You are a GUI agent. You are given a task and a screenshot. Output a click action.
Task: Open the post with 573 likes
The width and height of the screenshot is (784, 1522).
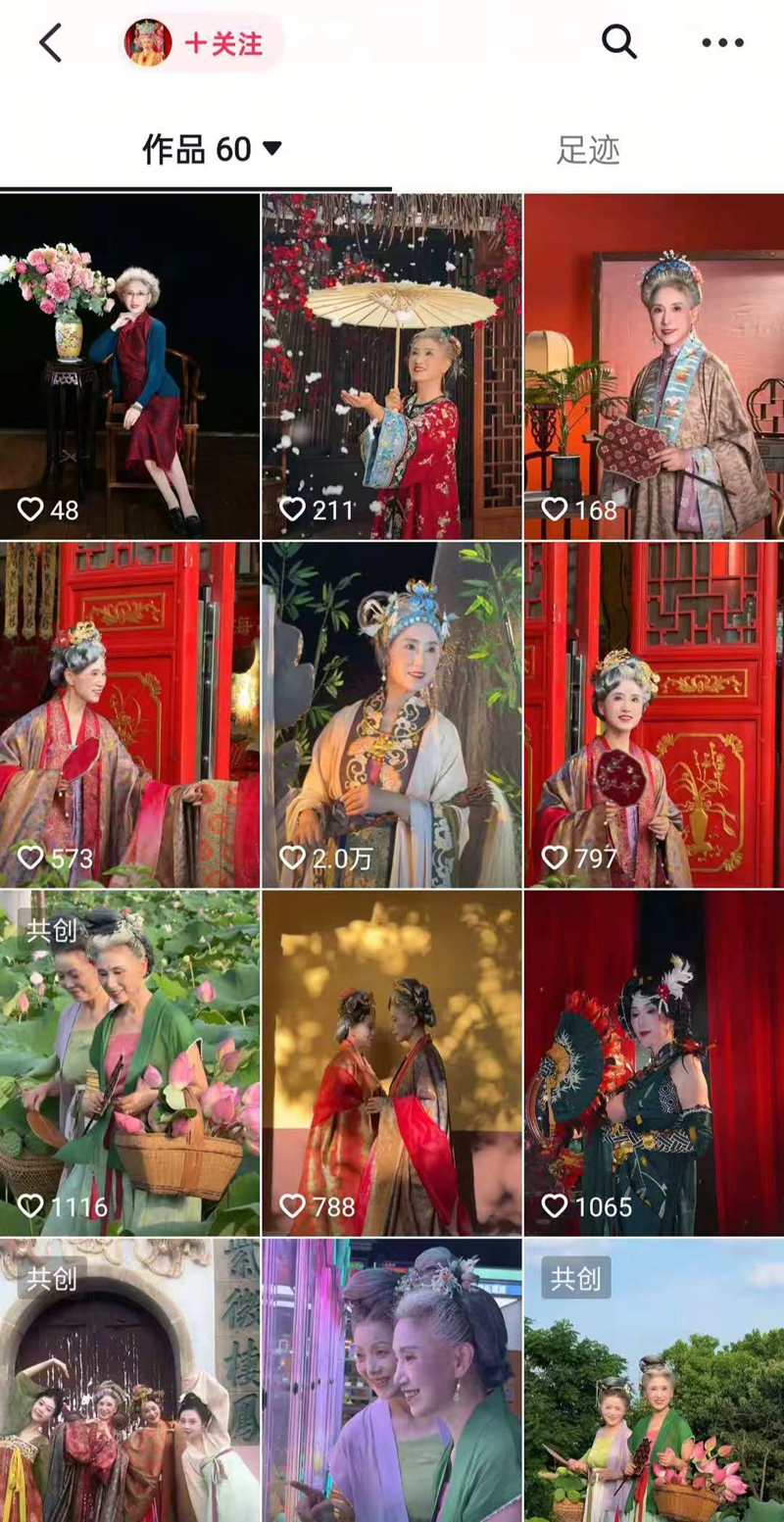pyautogui.click(x=129, y=714)
